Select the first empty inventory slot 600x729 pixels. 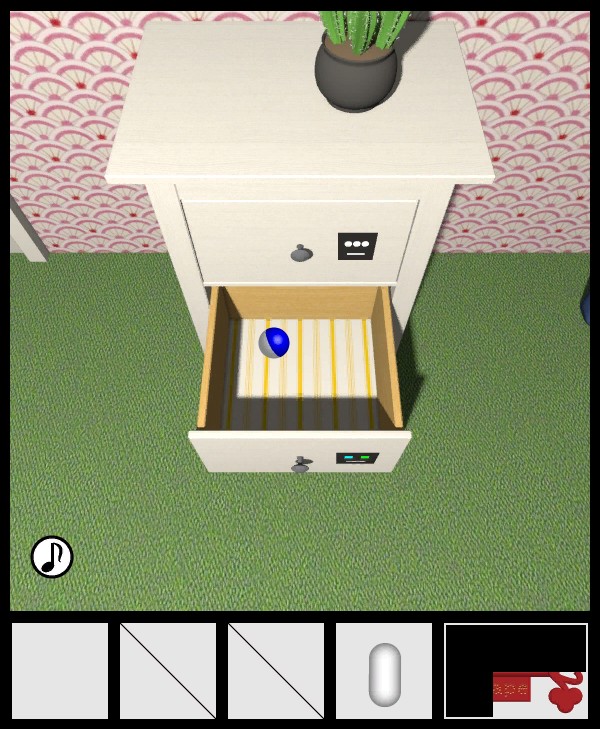(60, 671)
